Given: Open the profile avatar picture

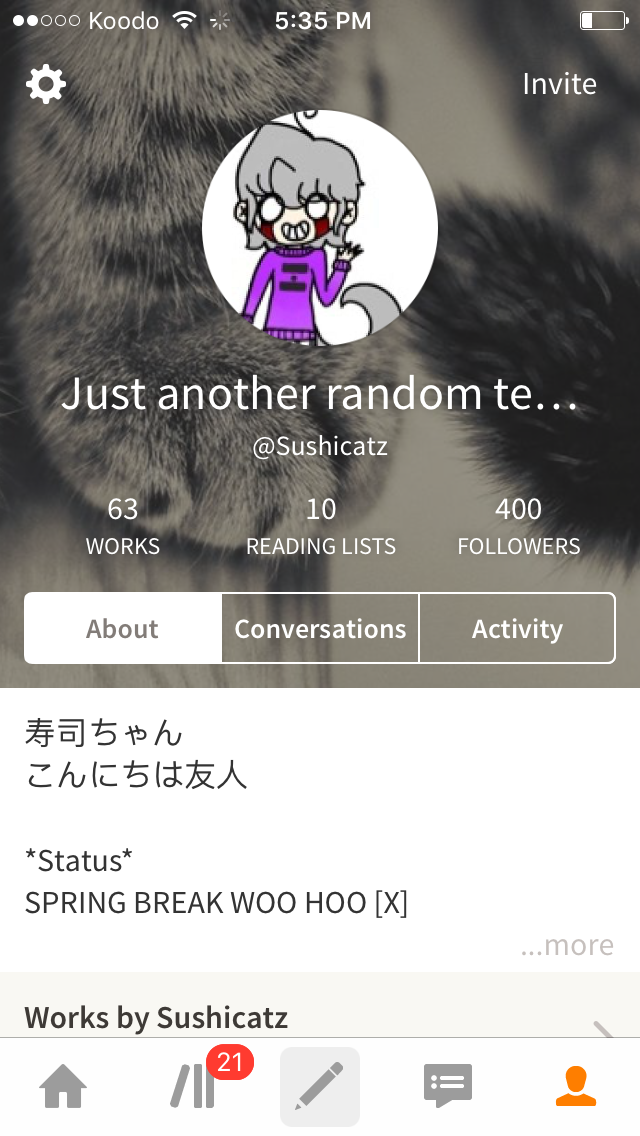Looking at the screenshot, I should [320, 227].
